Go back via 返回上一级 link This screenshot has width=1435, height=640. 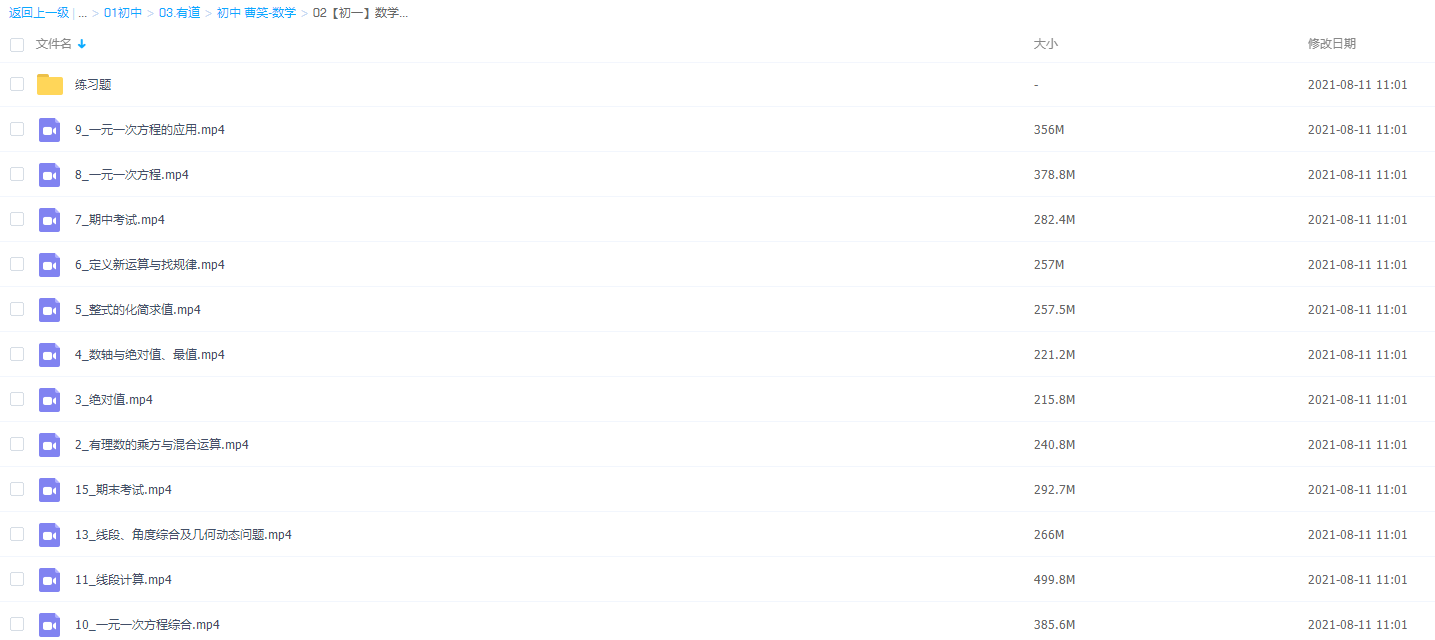pos(39,13)
